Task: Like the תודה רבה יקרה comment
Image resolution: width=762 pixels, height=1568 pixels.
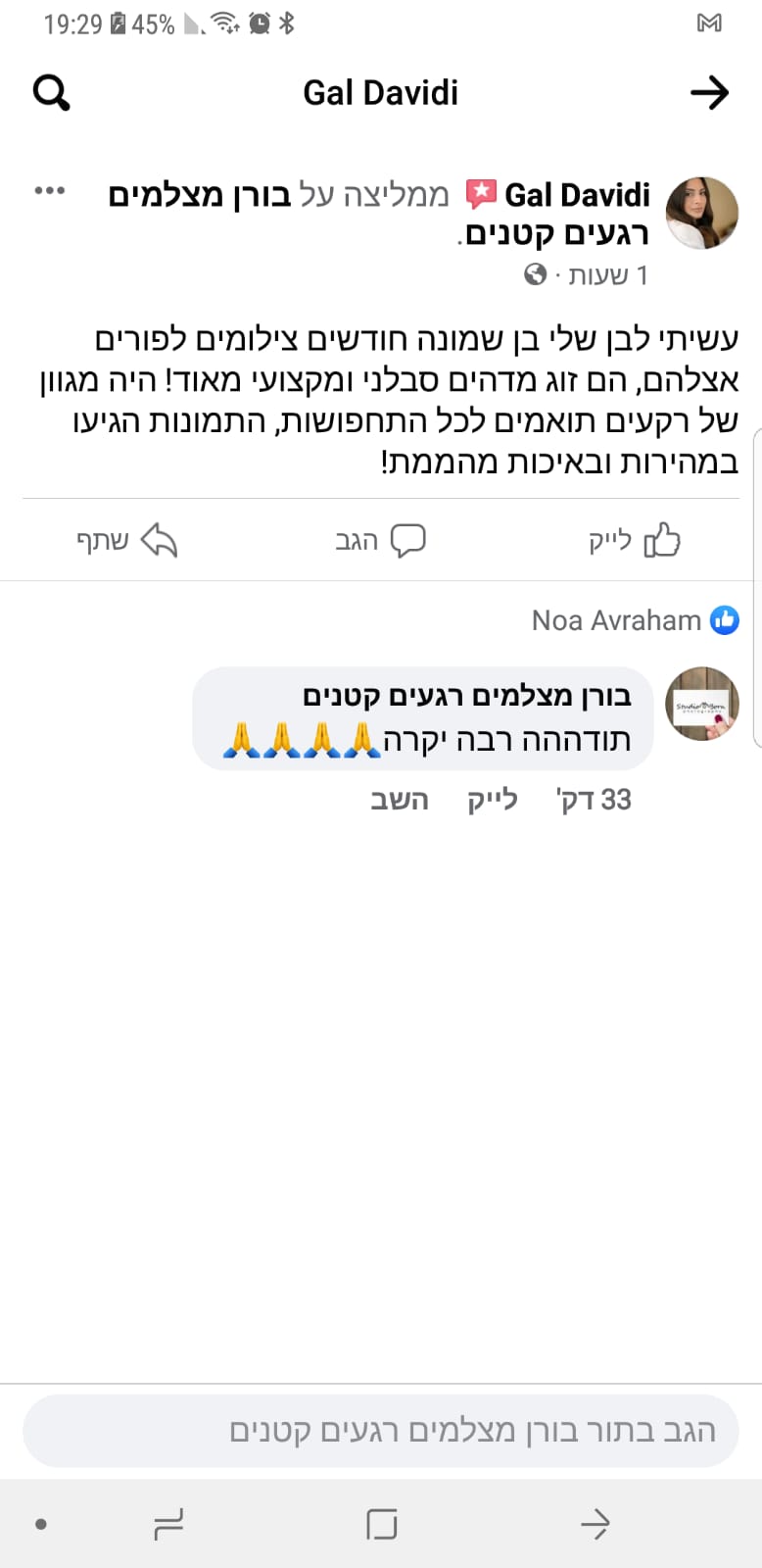Action: point(492,800)
